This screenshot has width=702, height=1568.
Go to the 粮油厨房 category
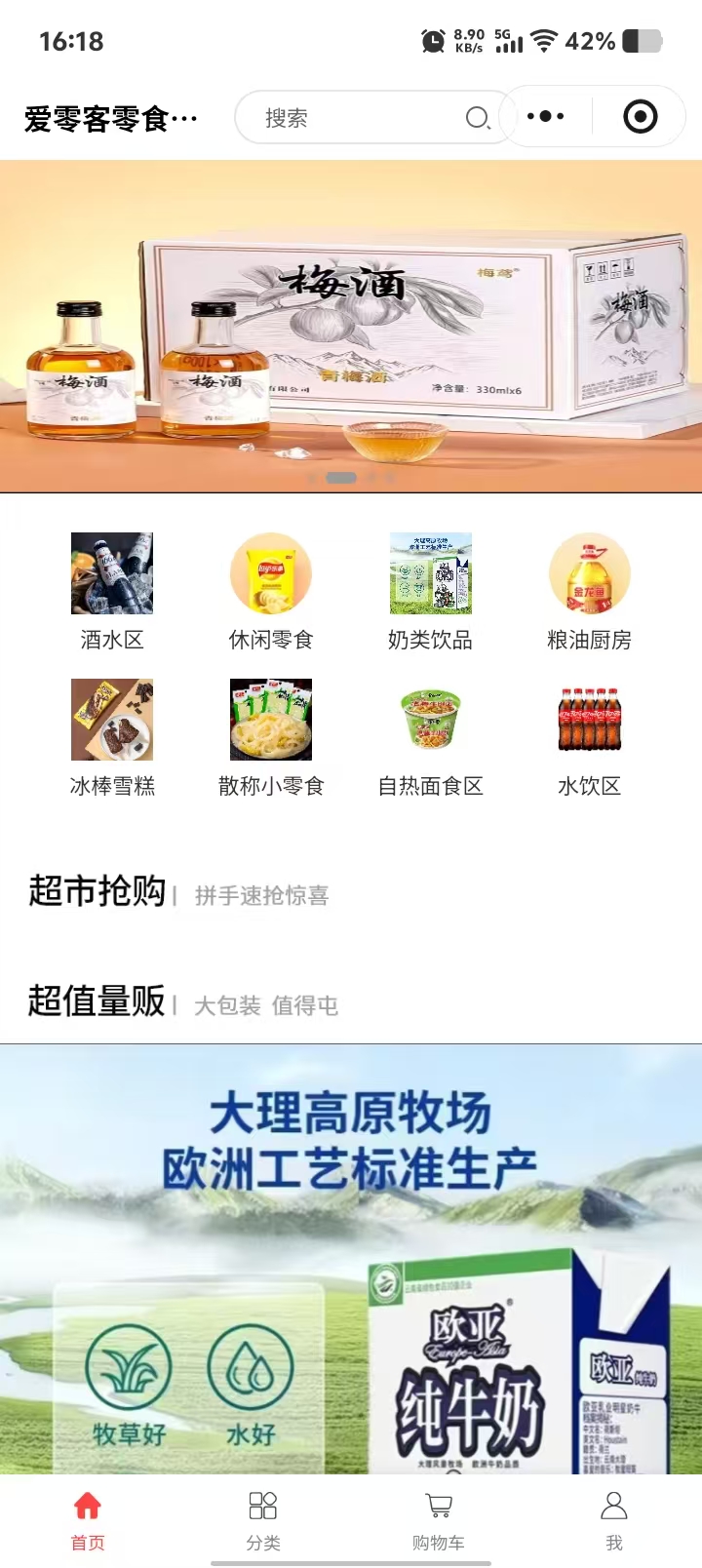[589, 591]
